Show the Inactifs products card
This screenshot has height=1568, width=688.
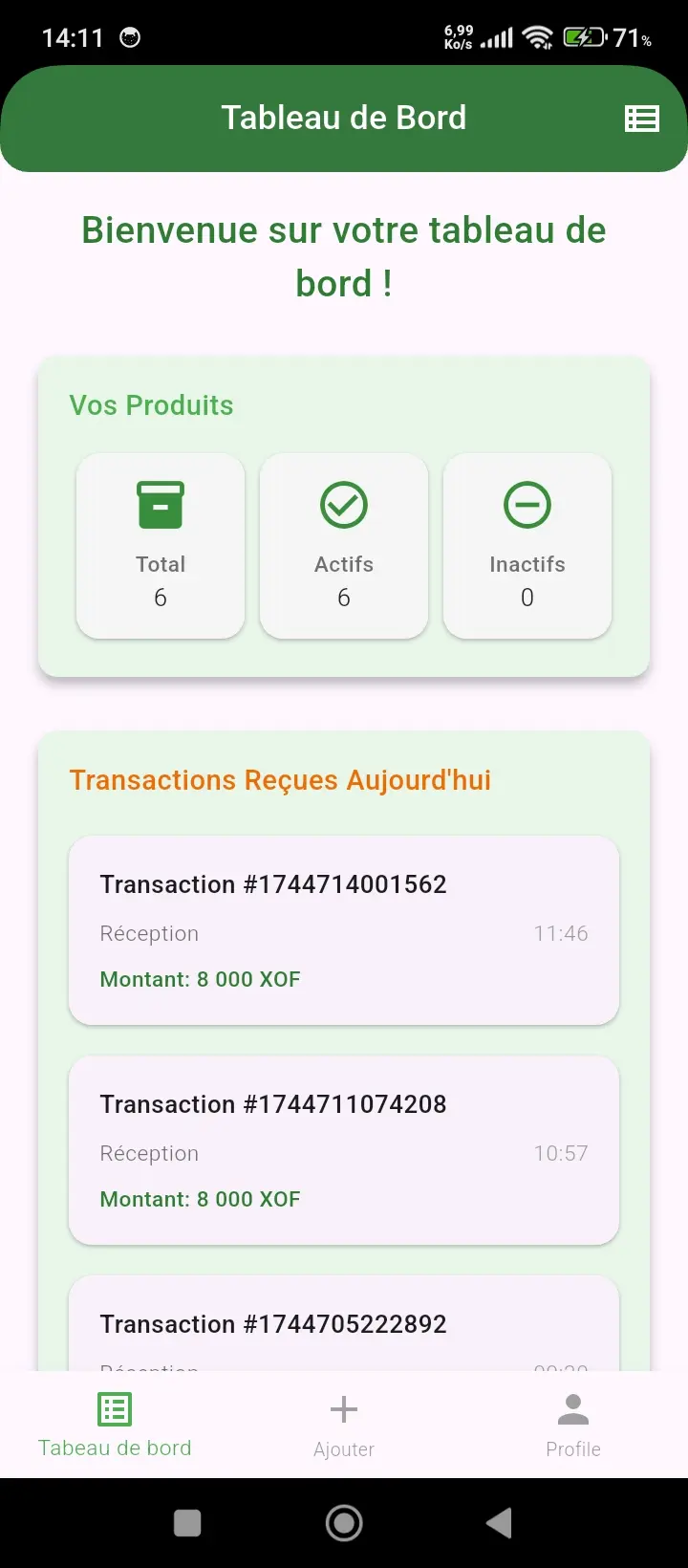[527, 546]
